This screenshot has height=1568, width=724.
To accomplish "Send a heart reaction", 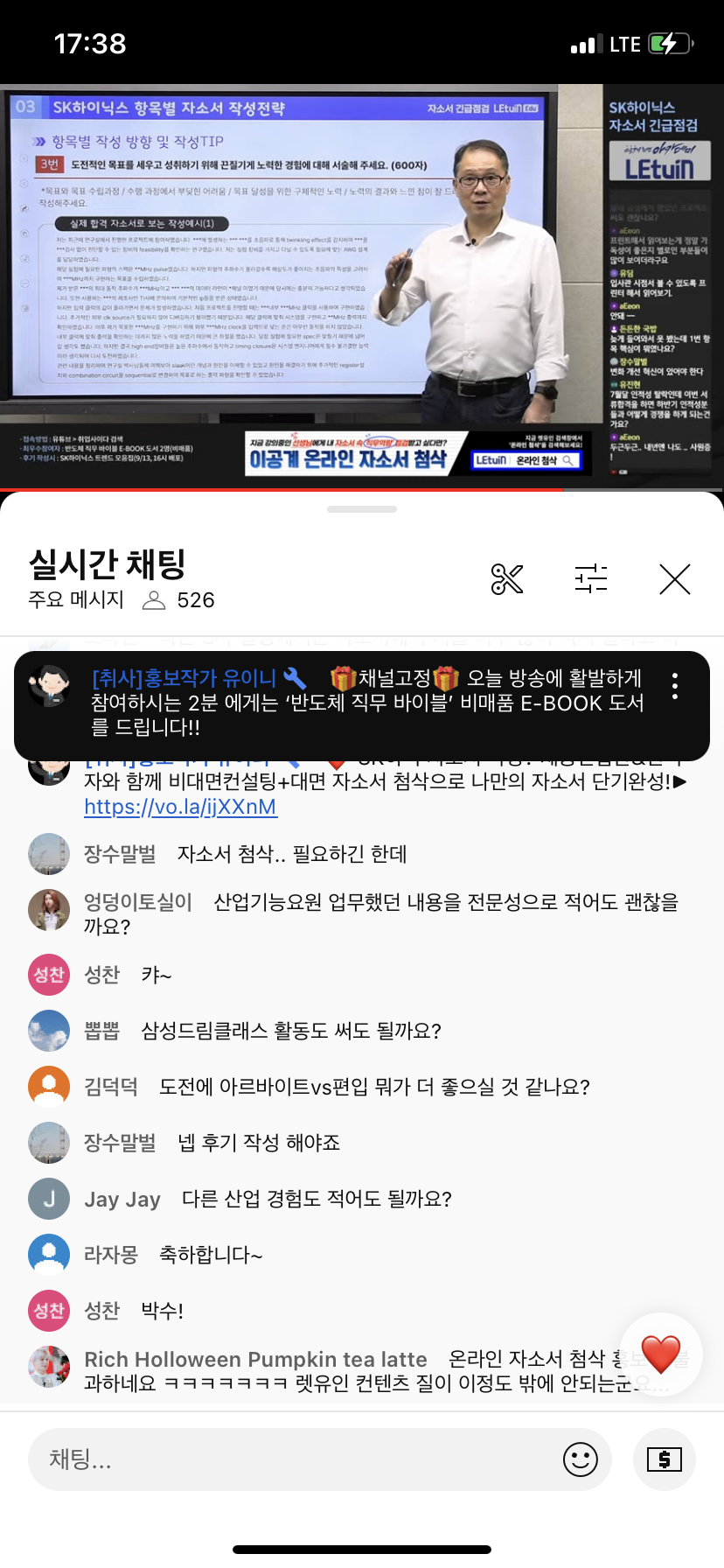I will tap(660, 1354).
